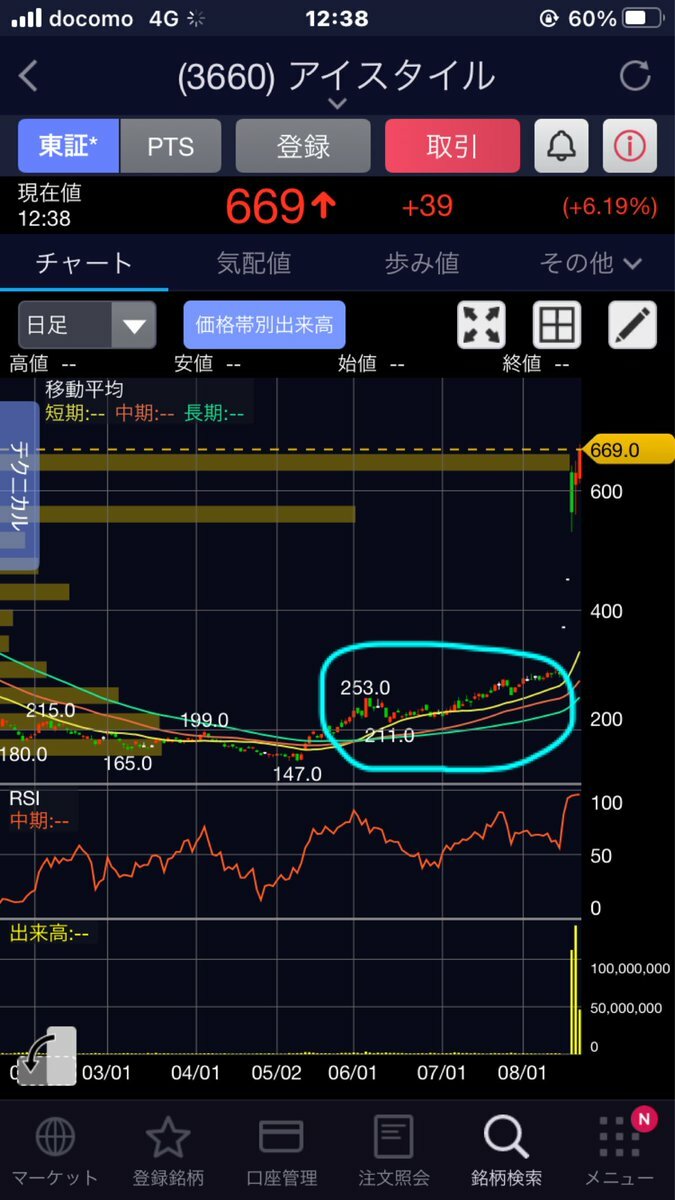Go back using the top-left arrow
675x1200 pixels.
tap(29, 76)
